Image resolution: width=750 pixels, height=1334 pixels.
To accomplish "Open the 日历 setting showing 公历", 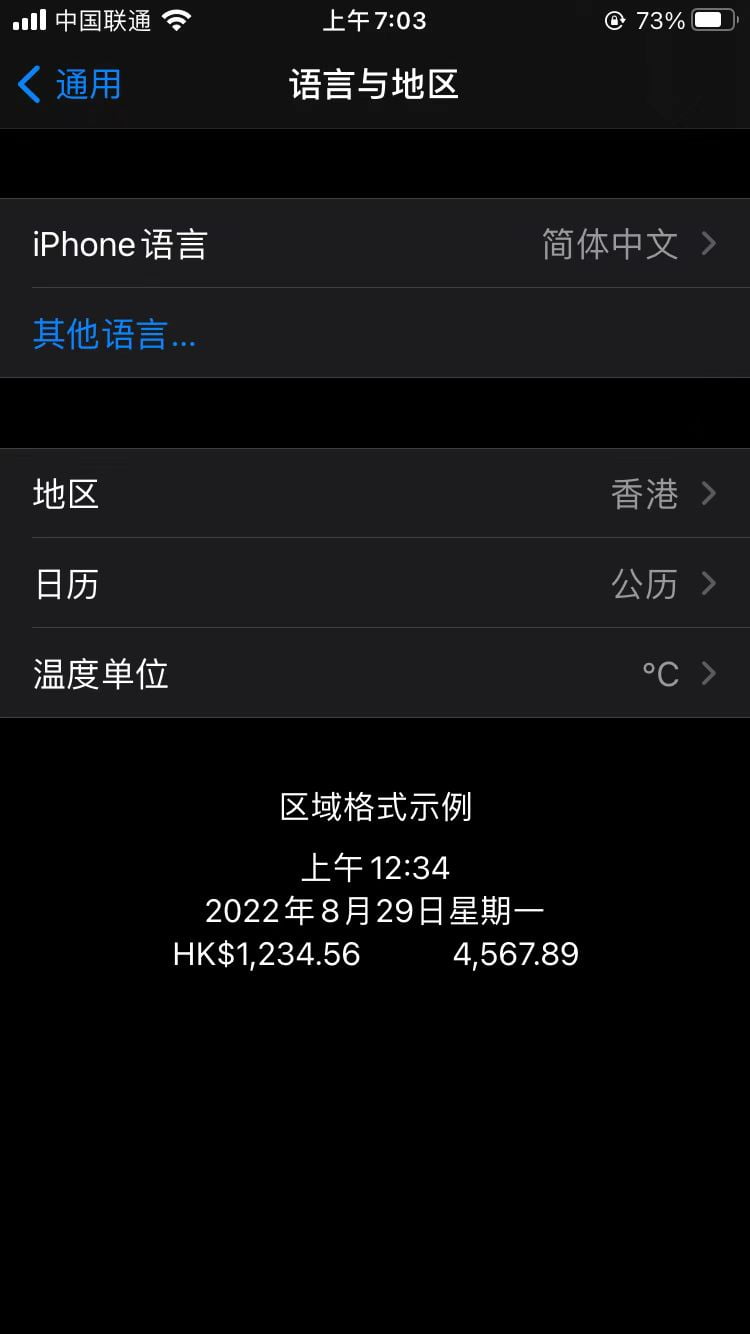I will click(x=375, y=583).
